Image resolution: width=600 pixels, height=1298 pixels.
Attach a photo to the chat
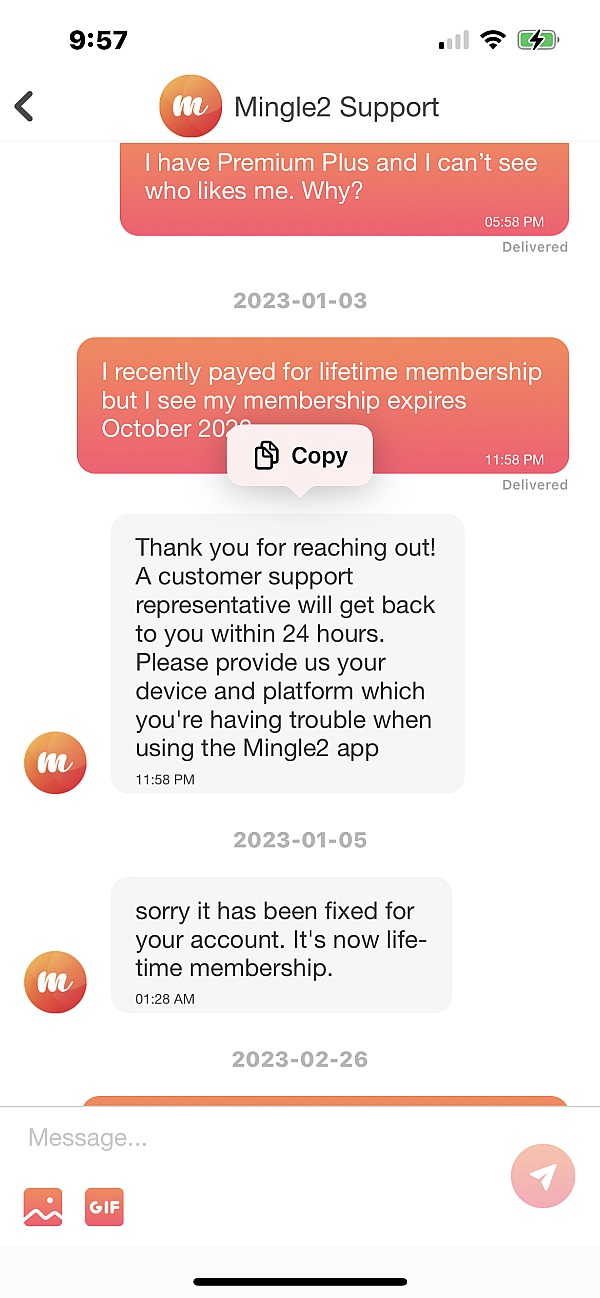[x=43, y=1207]
